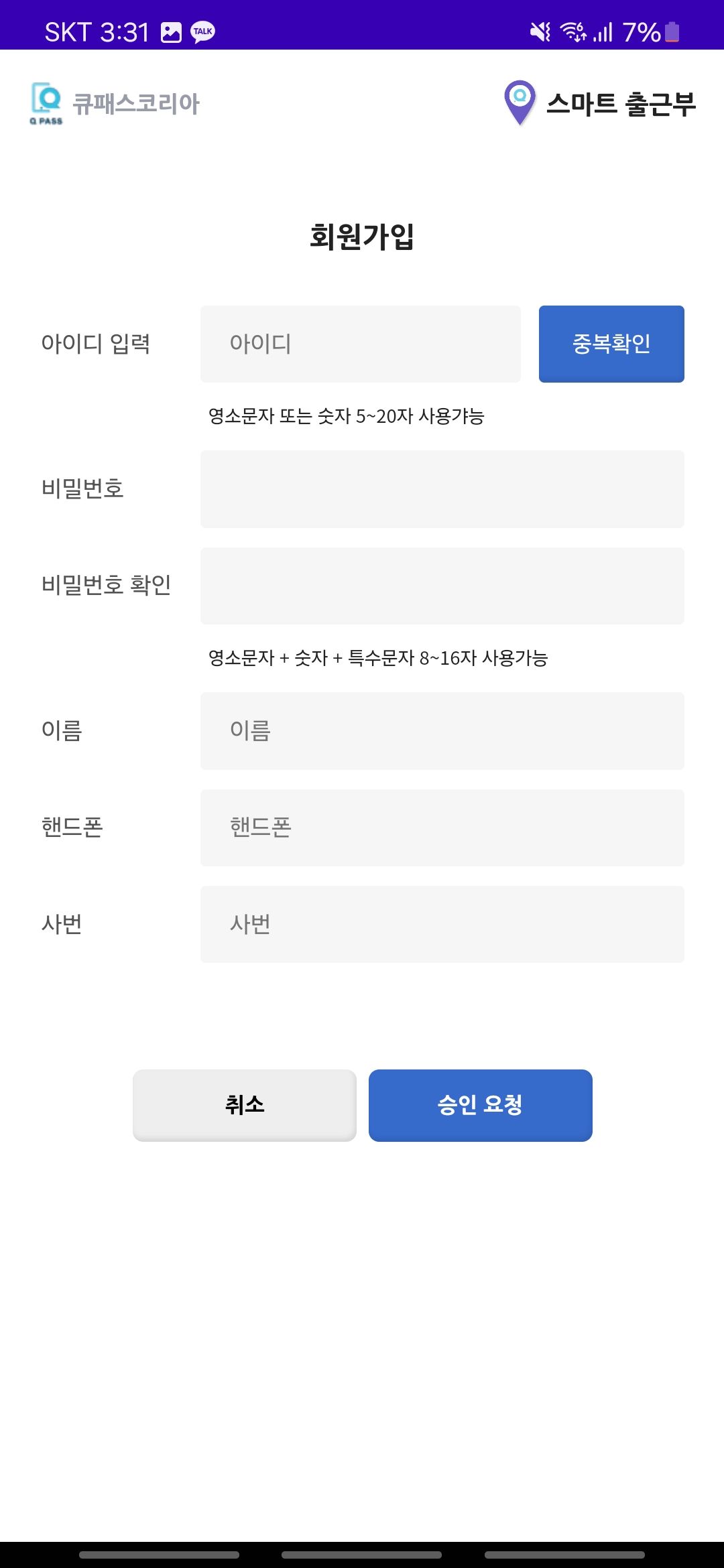Tap the 핸드폰 number field
The height and width of the screenshot is (1568, 724).
coord(442,828)
